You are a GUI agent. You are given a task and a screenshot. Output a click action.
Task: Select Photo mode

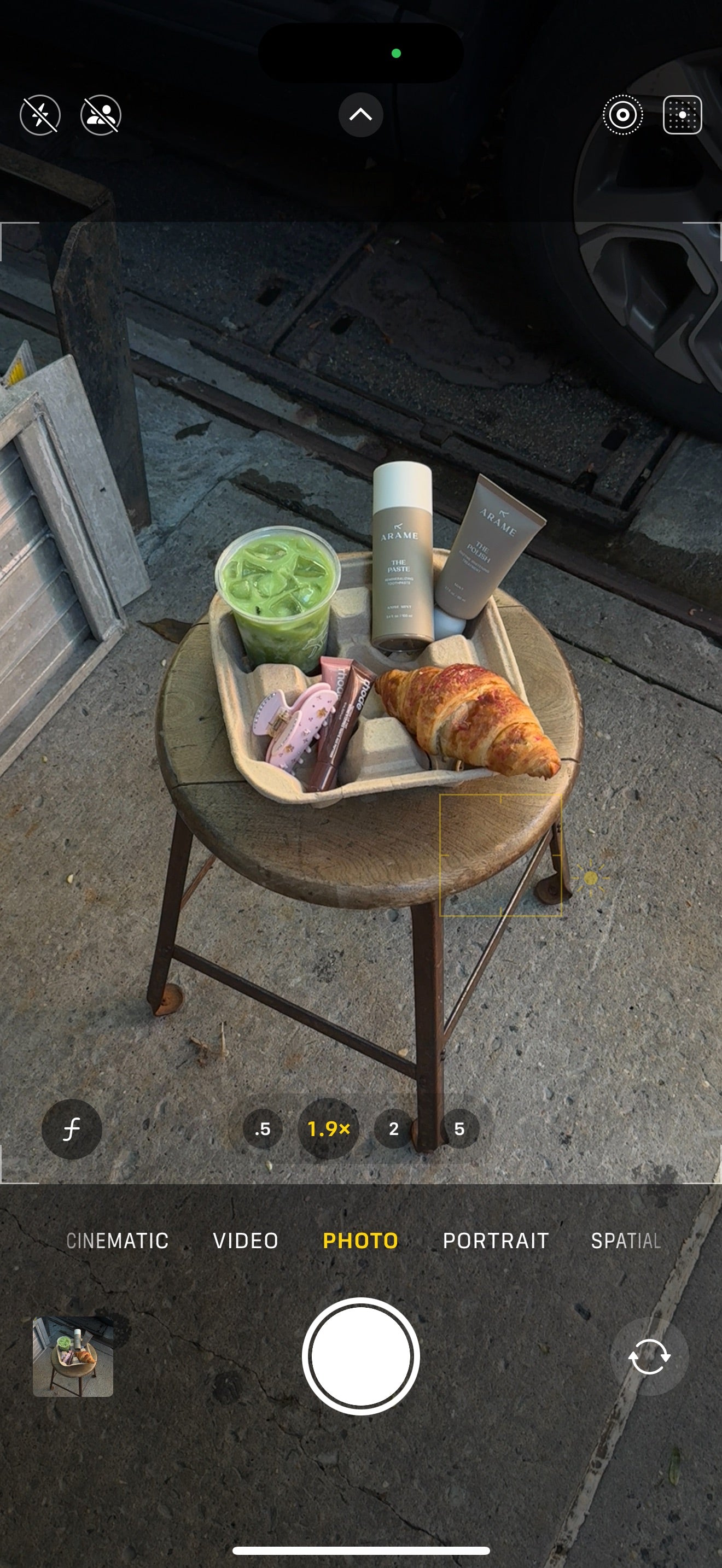click(x=360, y=1241)
